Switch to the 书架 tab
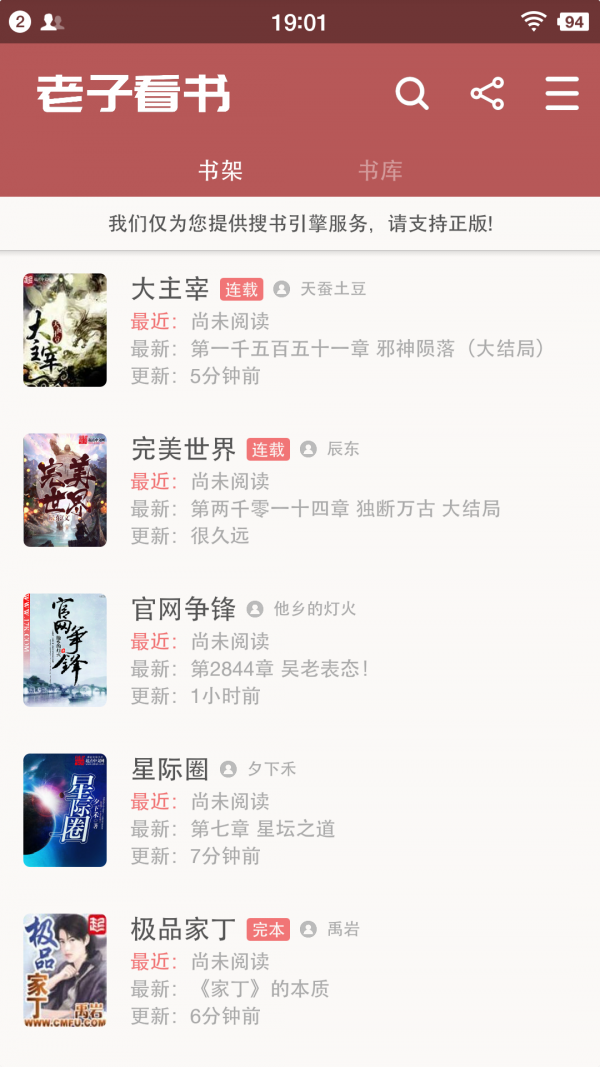The width and height of the screenshot is (600, 1067). click(x=220, y=171)
